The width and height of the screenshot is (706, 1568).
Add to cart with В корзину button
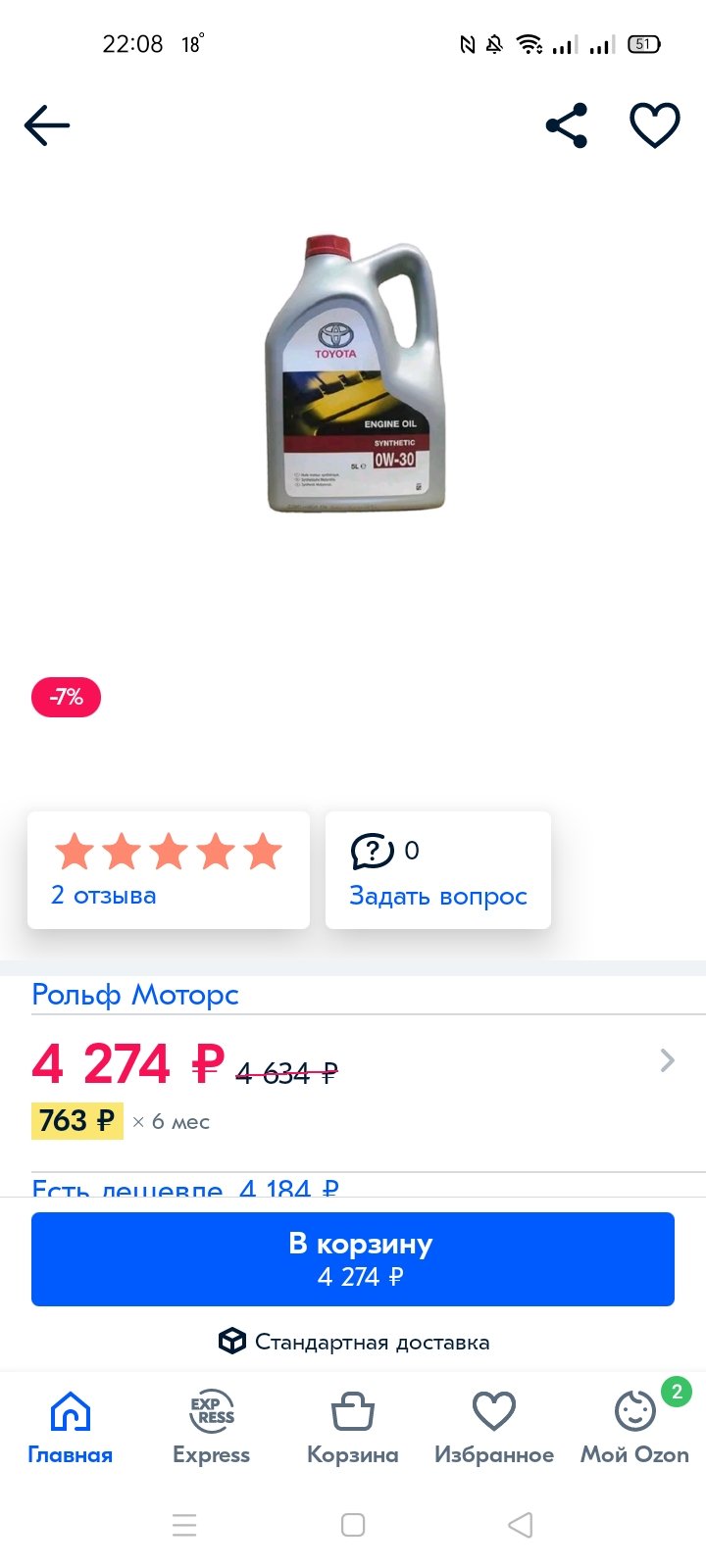click(x=353, y=1259)
